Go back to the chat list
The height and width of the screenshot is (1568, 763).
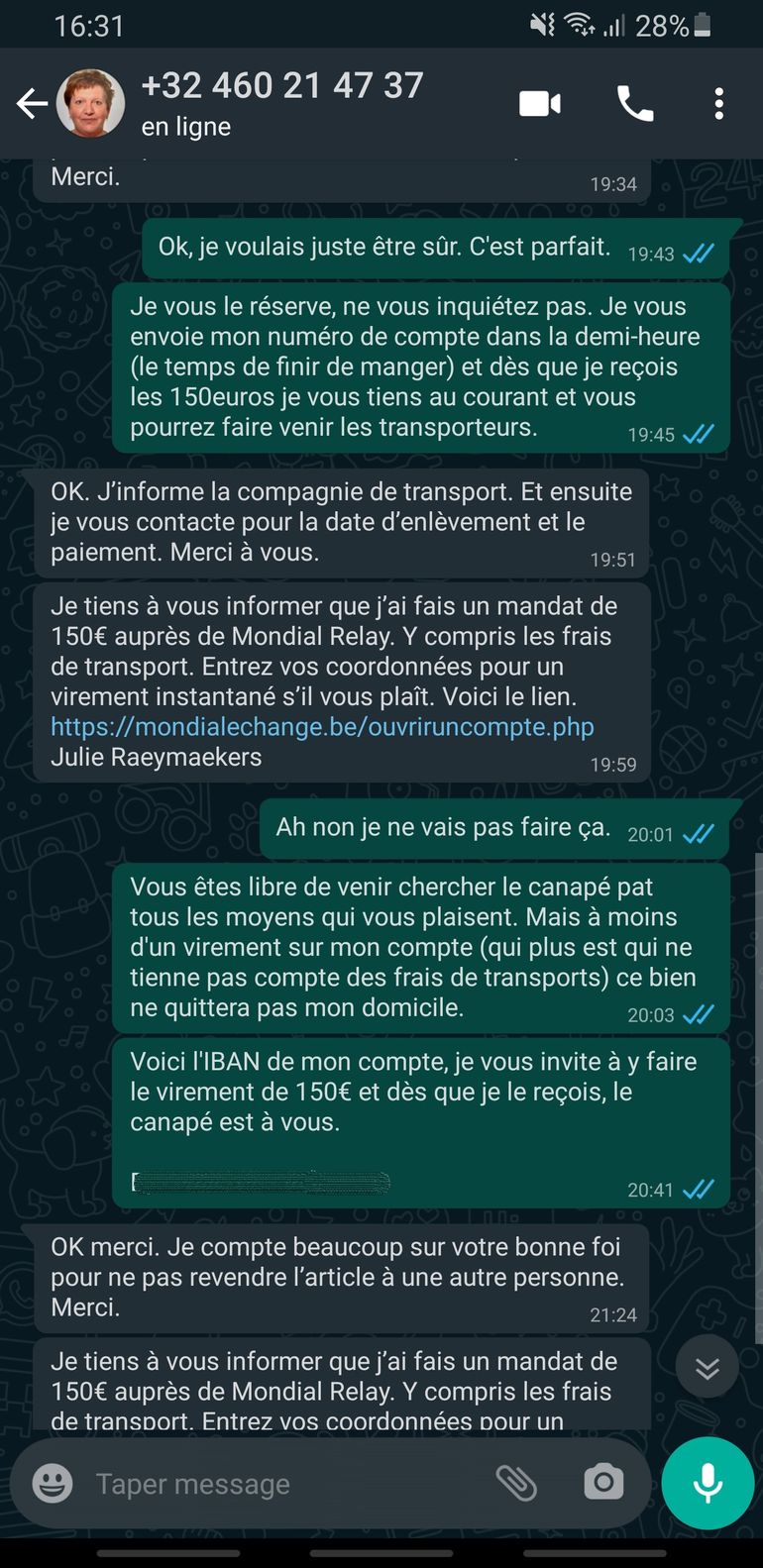click(x=32, y=103)
